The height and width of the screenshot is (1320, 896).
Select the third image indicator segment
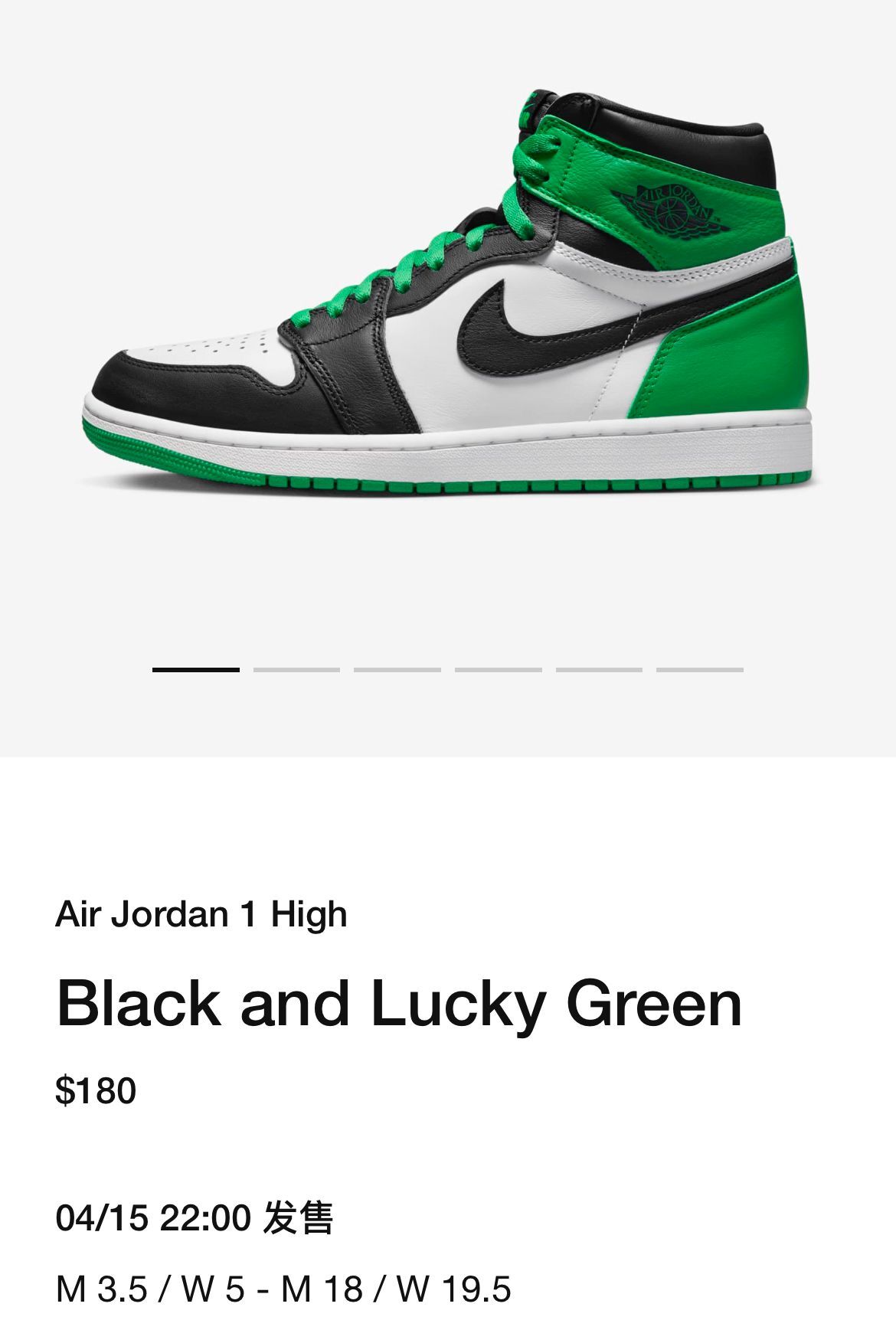click(x=397, y=670)
